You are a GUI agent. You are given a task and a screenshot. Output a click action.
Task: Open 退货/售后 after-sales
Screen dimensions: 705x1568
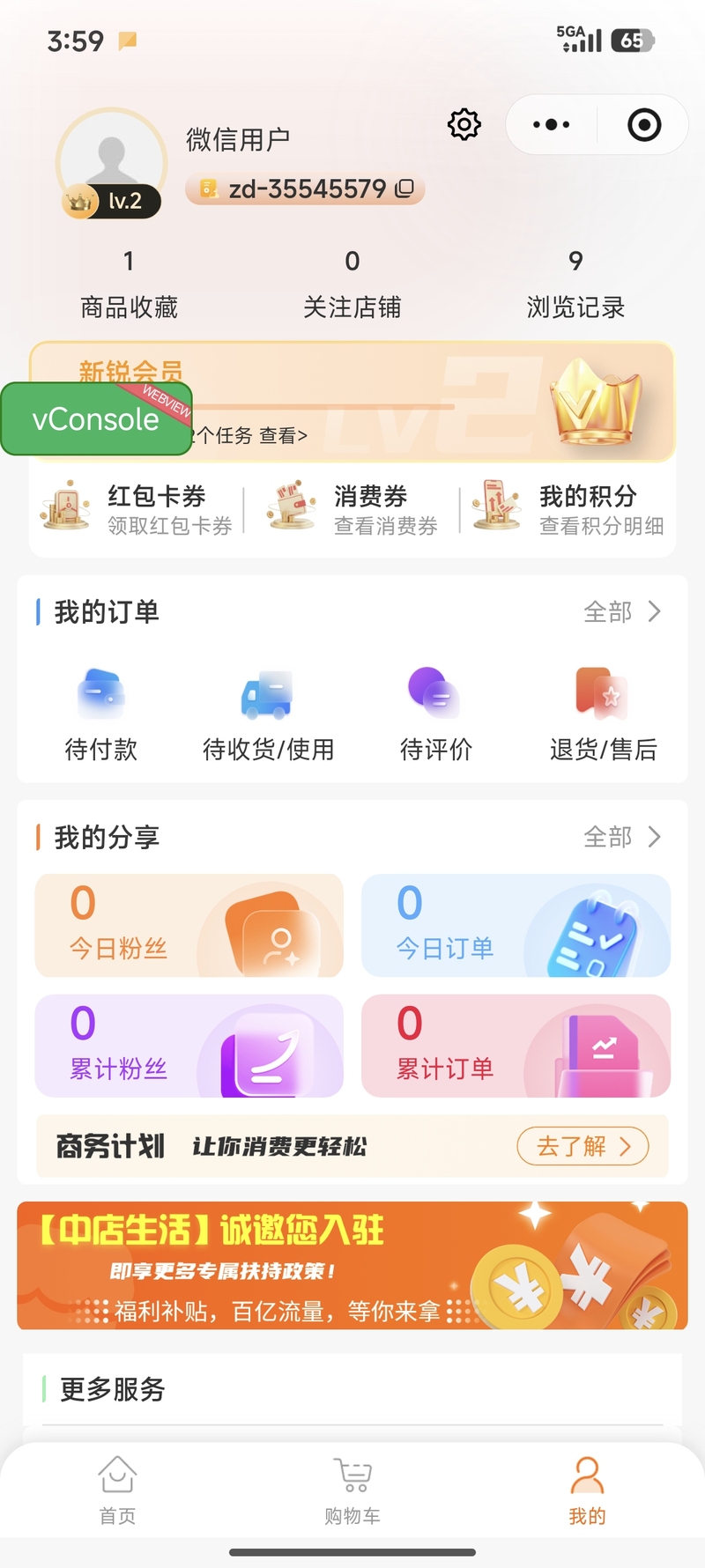[604, 712]
